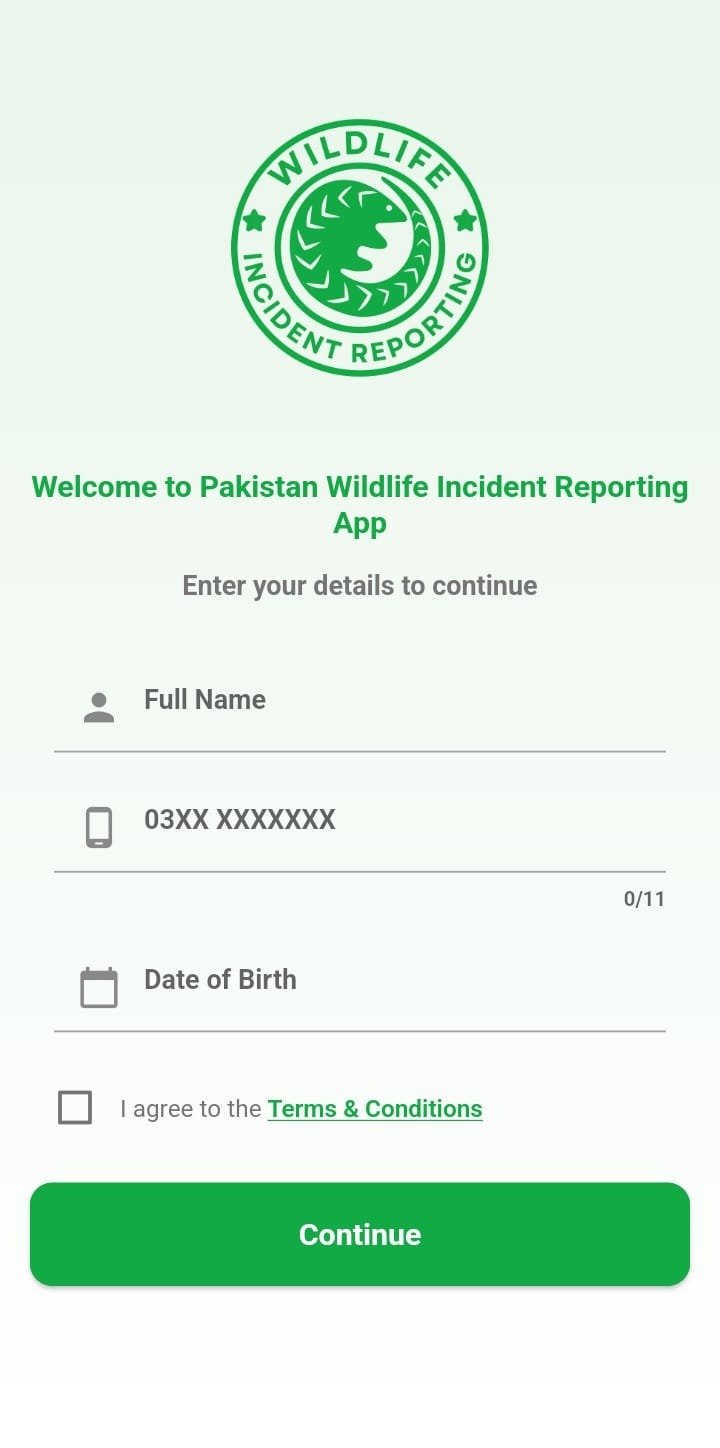Check the agree to terms checkbox
720x1448 pixels.
click(x=75, y=1108)
